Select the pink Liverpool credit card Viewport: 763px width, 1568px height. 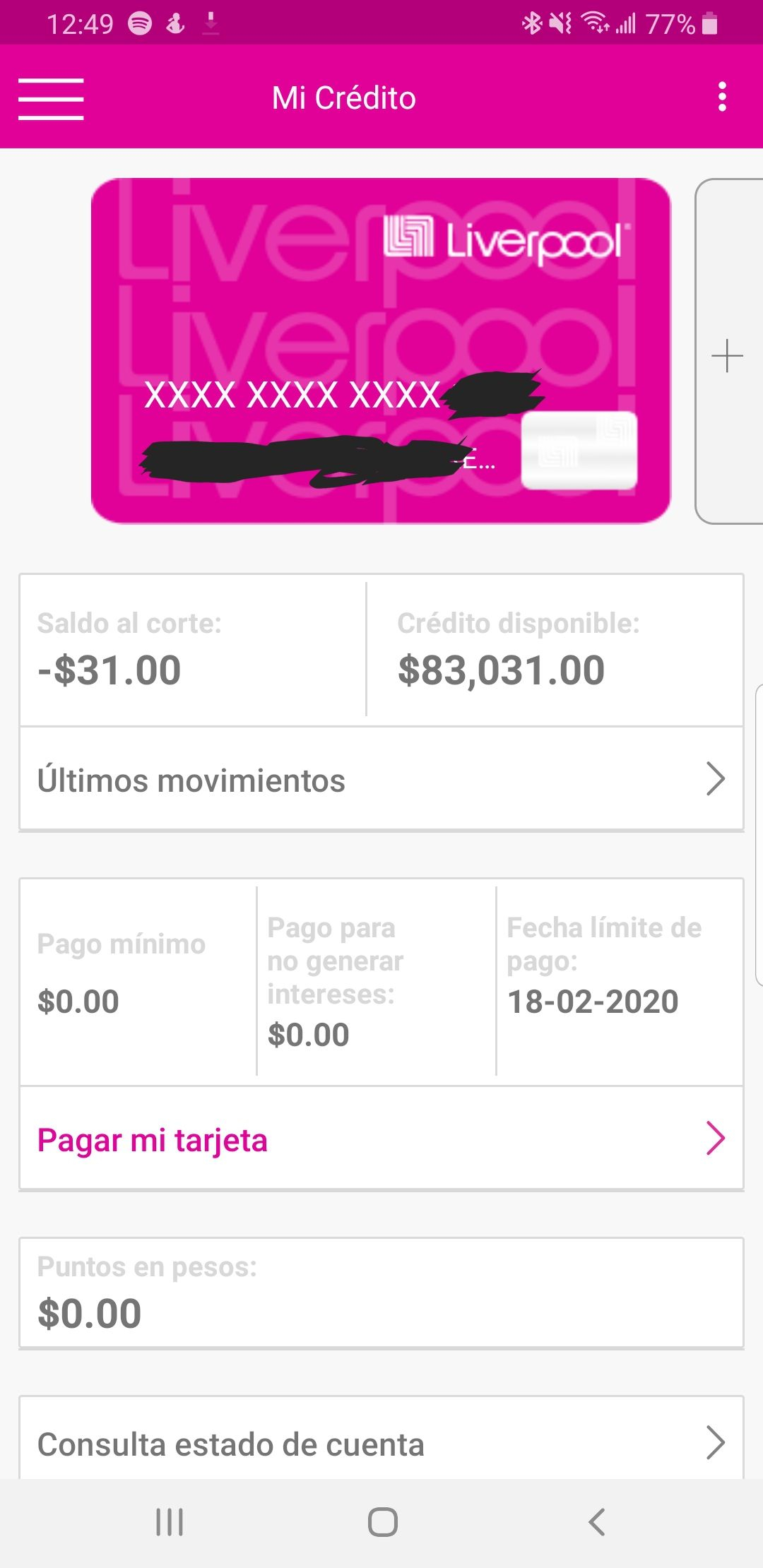click(x=381, y=350)
